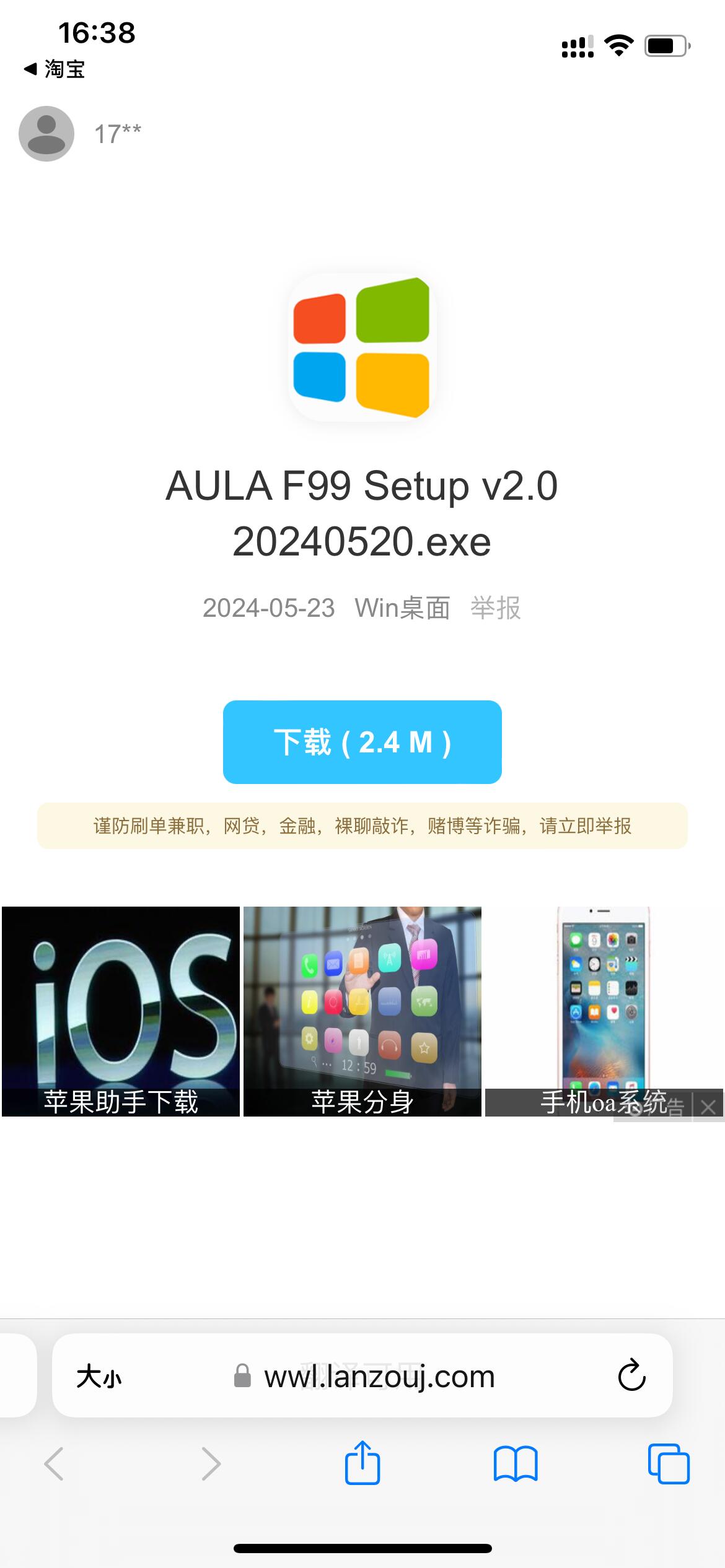Open the Safari share sheet
The image size is (725, 1568).
362,1463
